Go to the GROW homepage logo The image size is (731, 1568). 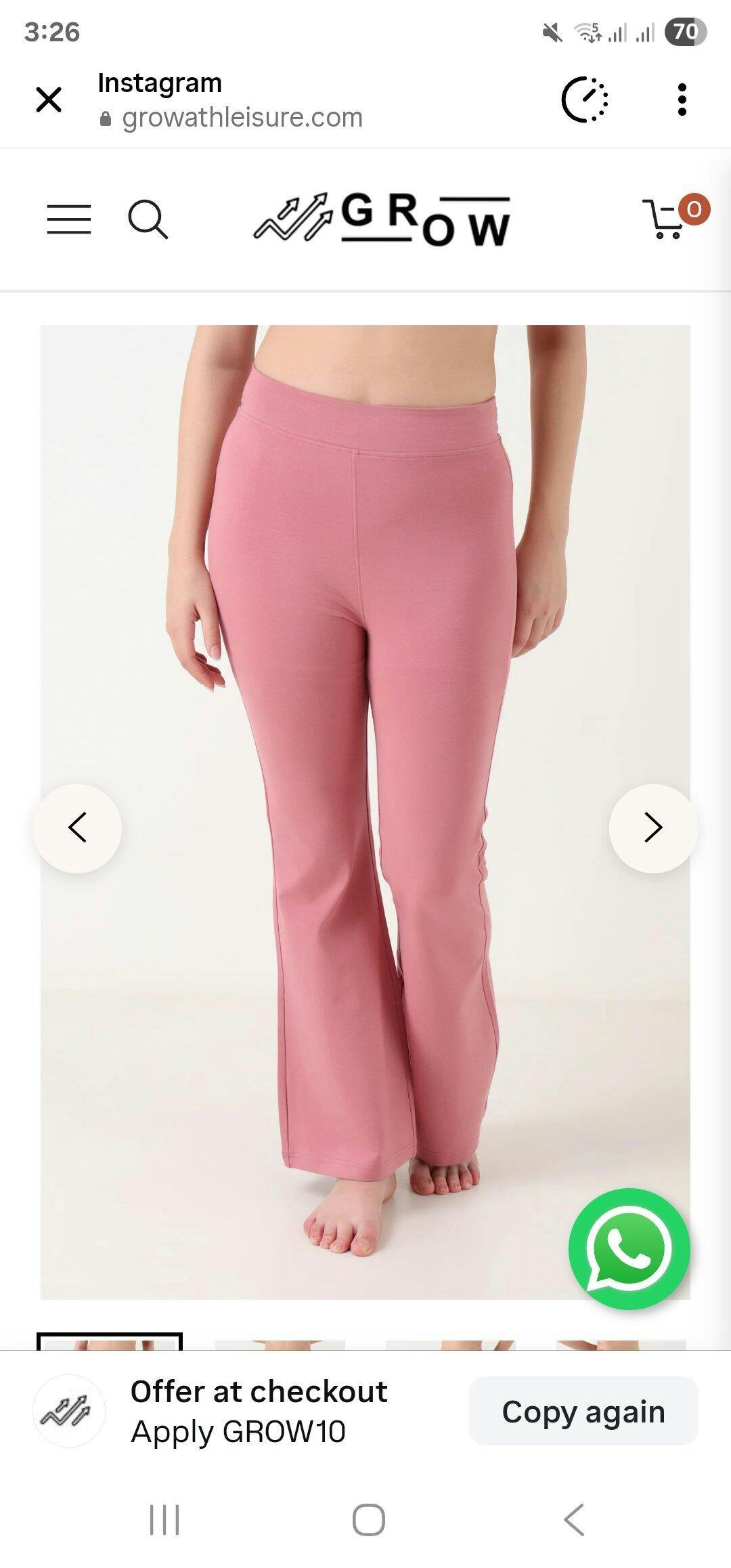(x=382, y=219)
